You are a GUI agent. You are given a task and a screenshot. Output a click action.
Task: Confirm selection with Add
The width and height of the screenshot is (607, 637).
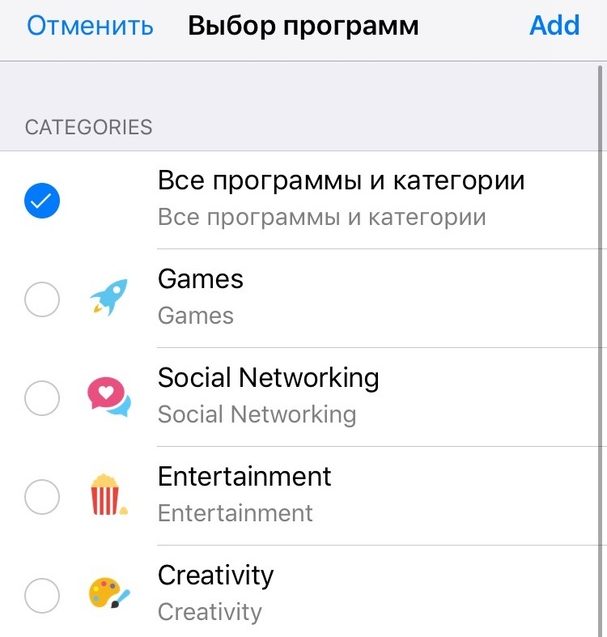point(554,26)
